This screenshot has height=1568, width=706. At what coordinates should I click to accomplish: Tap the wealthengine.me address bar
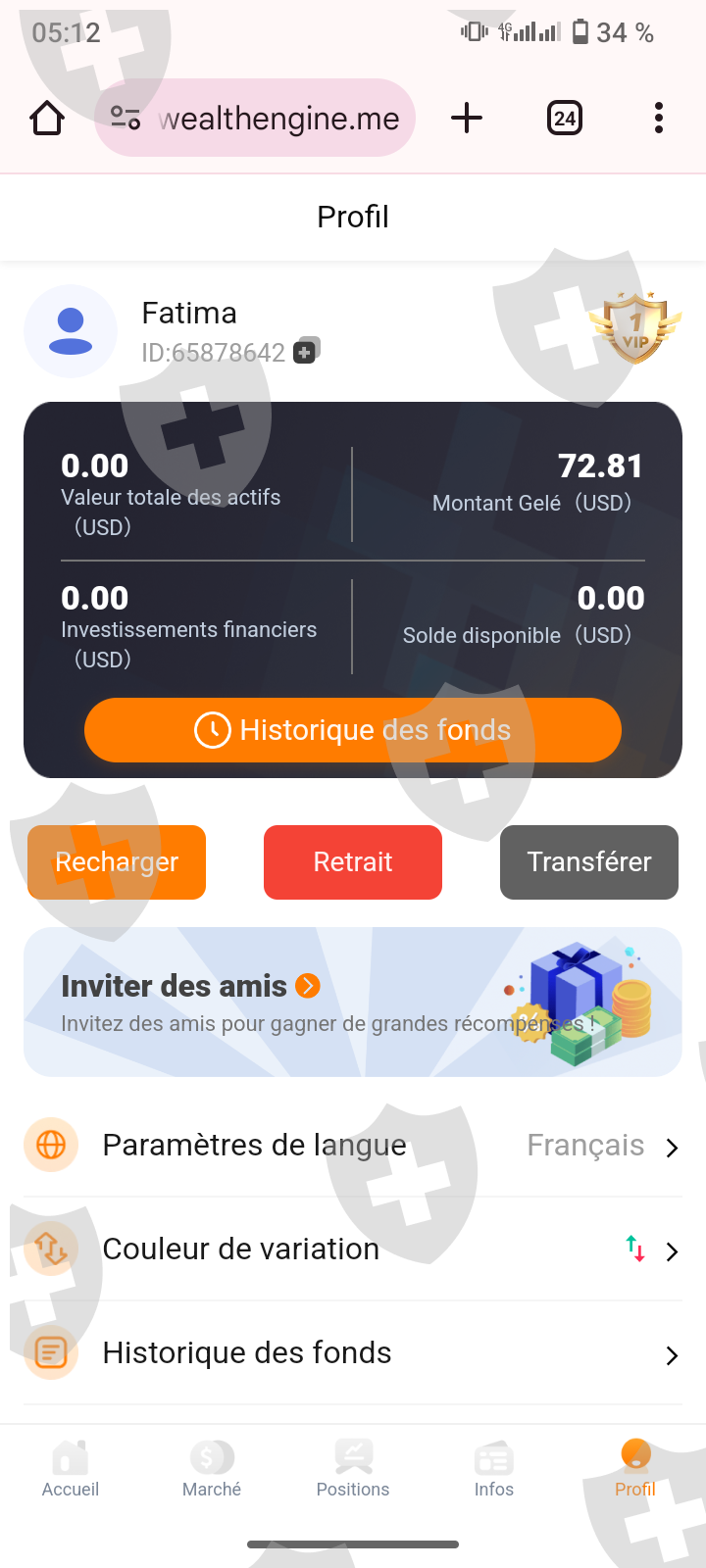point(255,118)
